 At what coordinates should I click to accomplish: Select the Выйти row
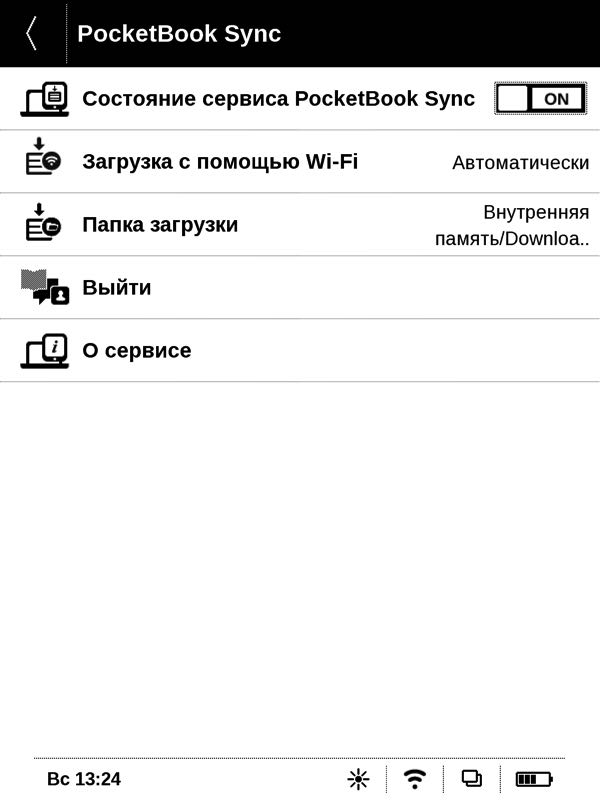coord(300,287)
